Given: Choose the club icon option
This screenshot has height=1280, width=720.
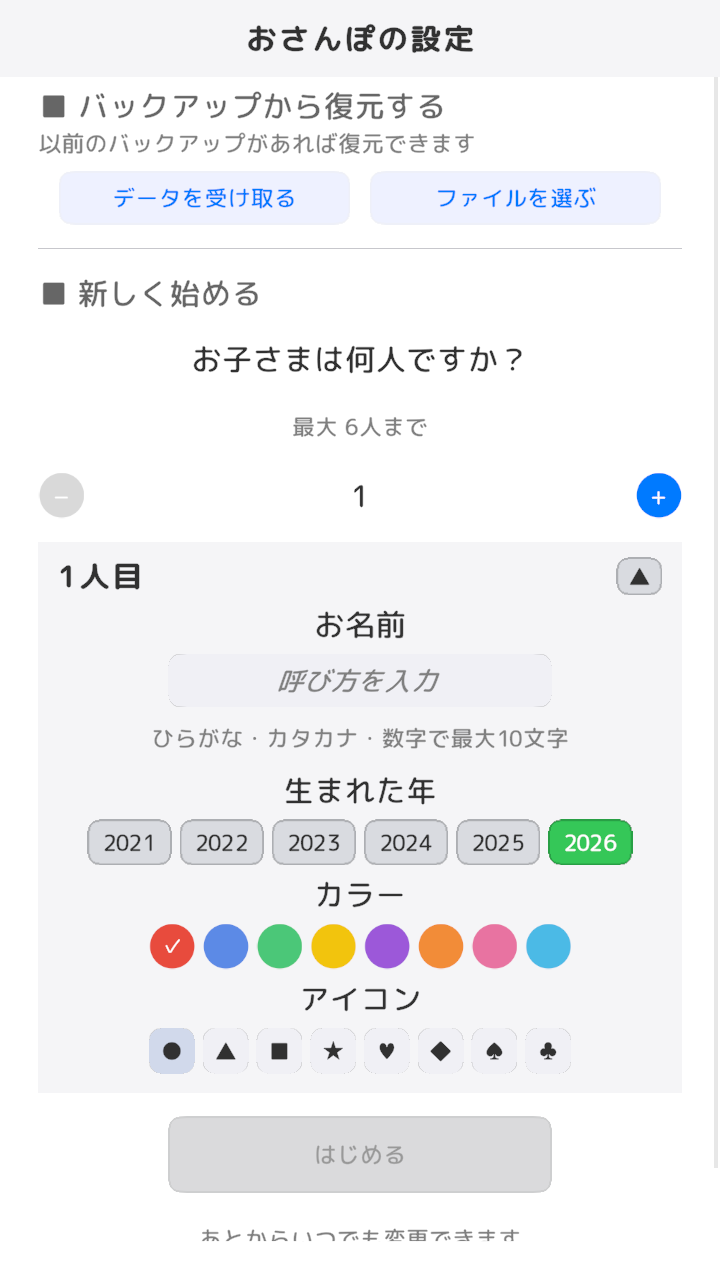Looking at the screenshot, I should click(x=548, y=1051).
